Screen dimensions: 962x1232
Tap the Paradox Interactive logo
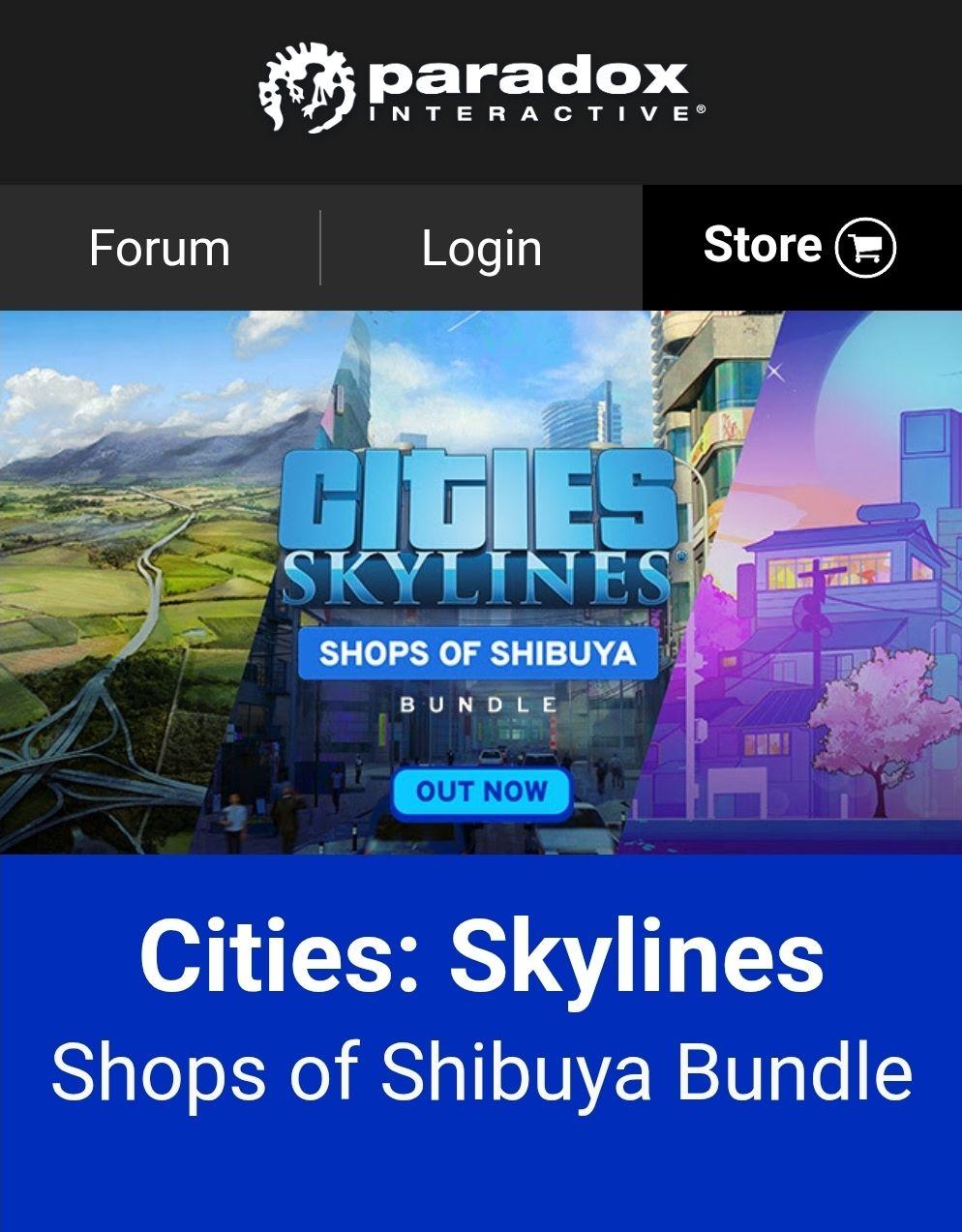[481, 88]
